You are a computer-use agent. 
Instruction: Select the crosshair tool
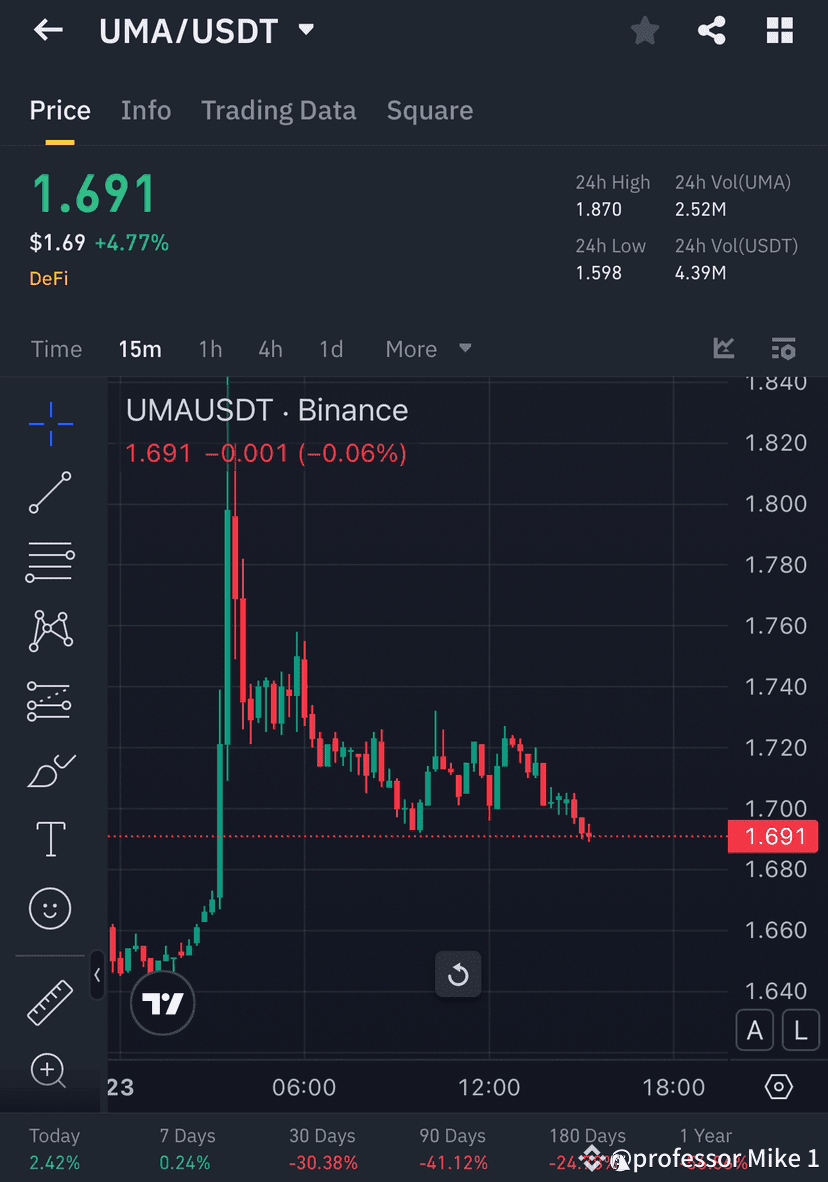(x=50, y=424)
